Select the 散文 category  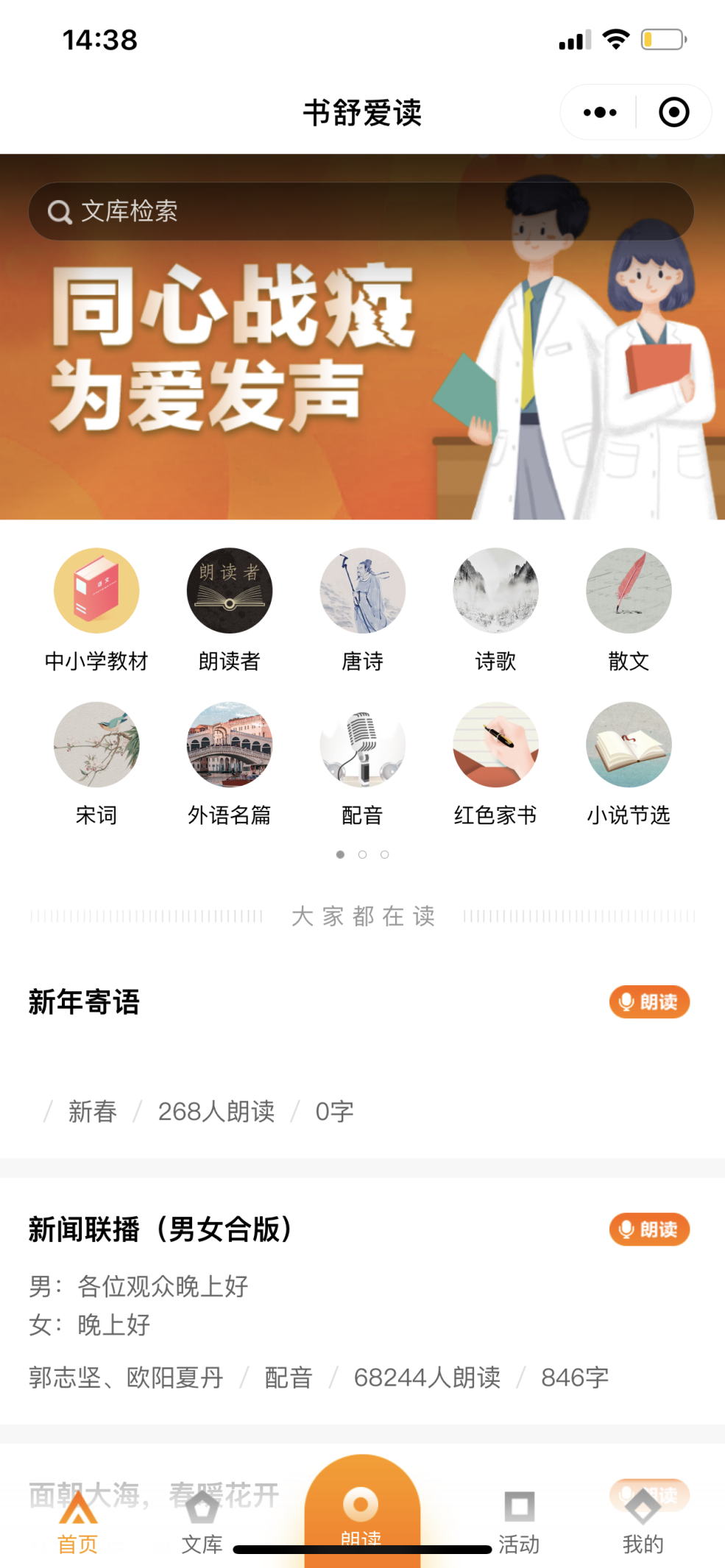click(629, 591)
